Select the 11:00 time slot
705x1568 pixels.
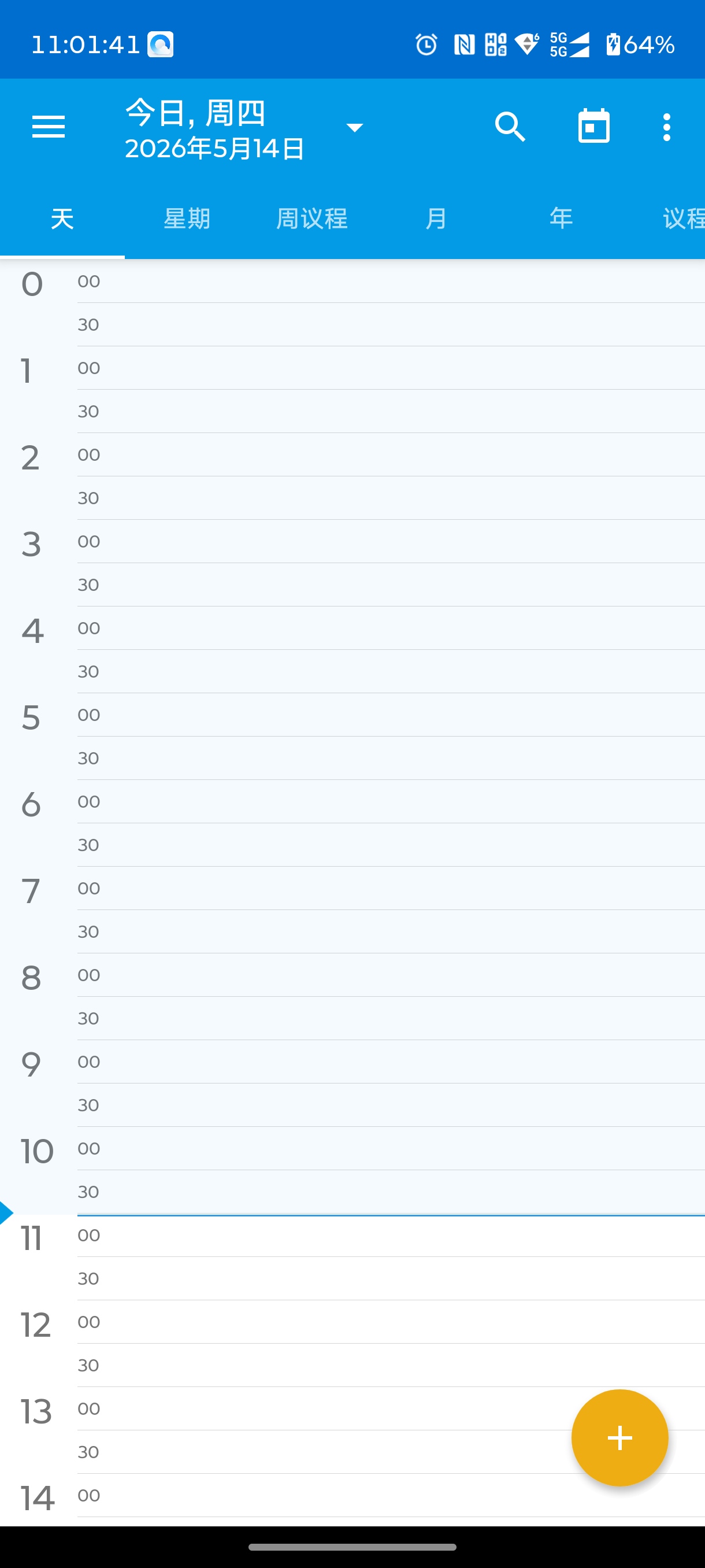coord(391,1235)
